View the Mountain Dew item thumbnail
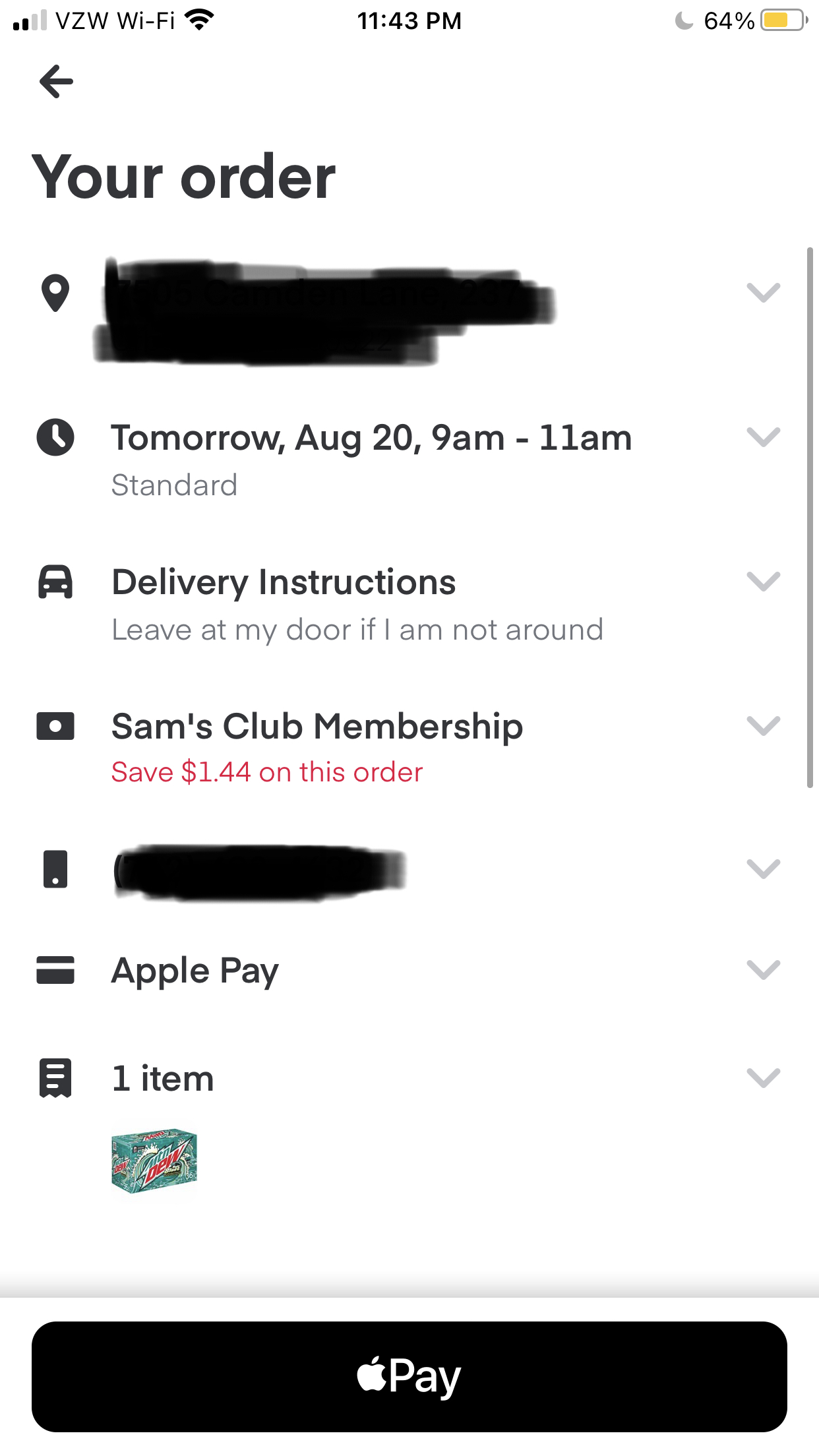The image size is (819, 1456). pos(154,1161)
